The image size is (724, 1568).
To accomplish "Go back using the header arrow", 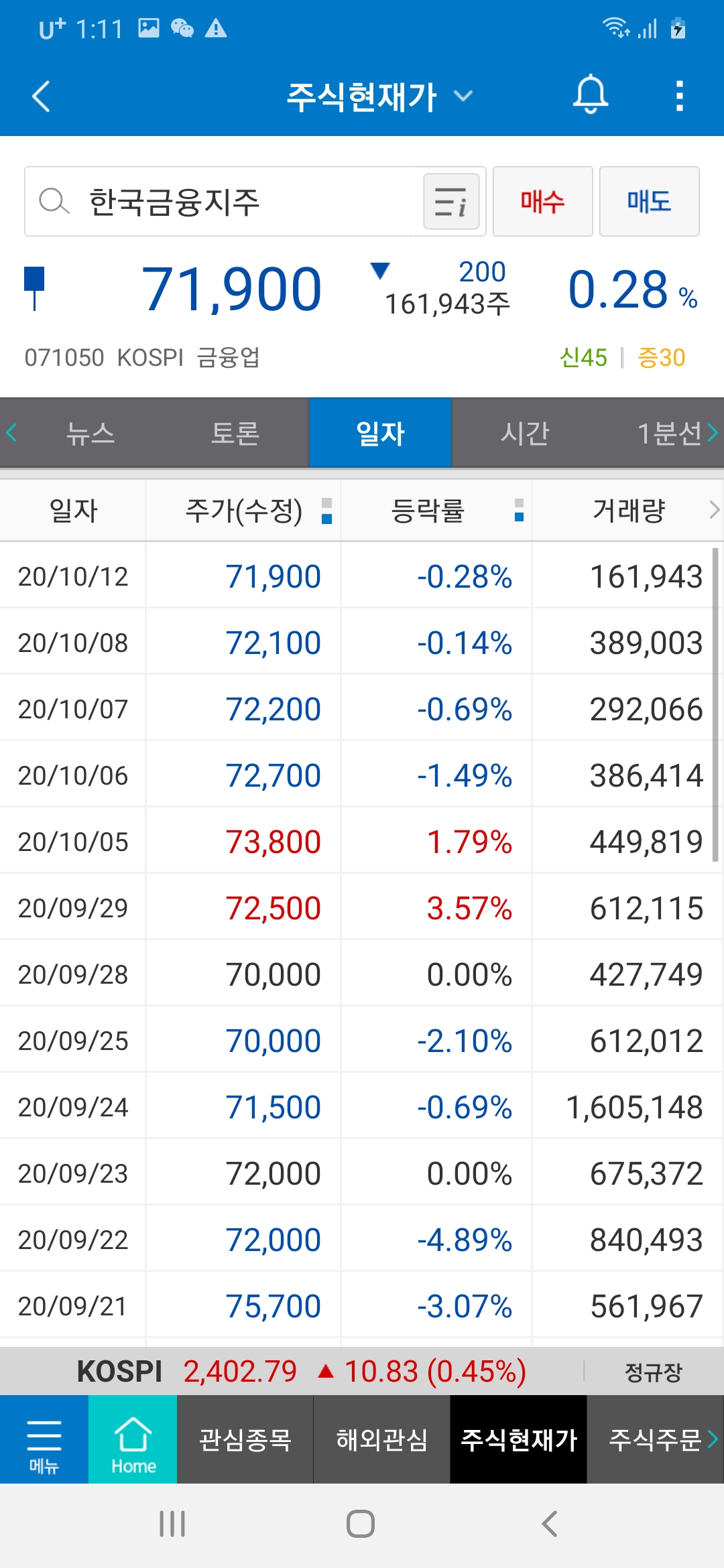I will pyautogui.click(x=42, y=96).
